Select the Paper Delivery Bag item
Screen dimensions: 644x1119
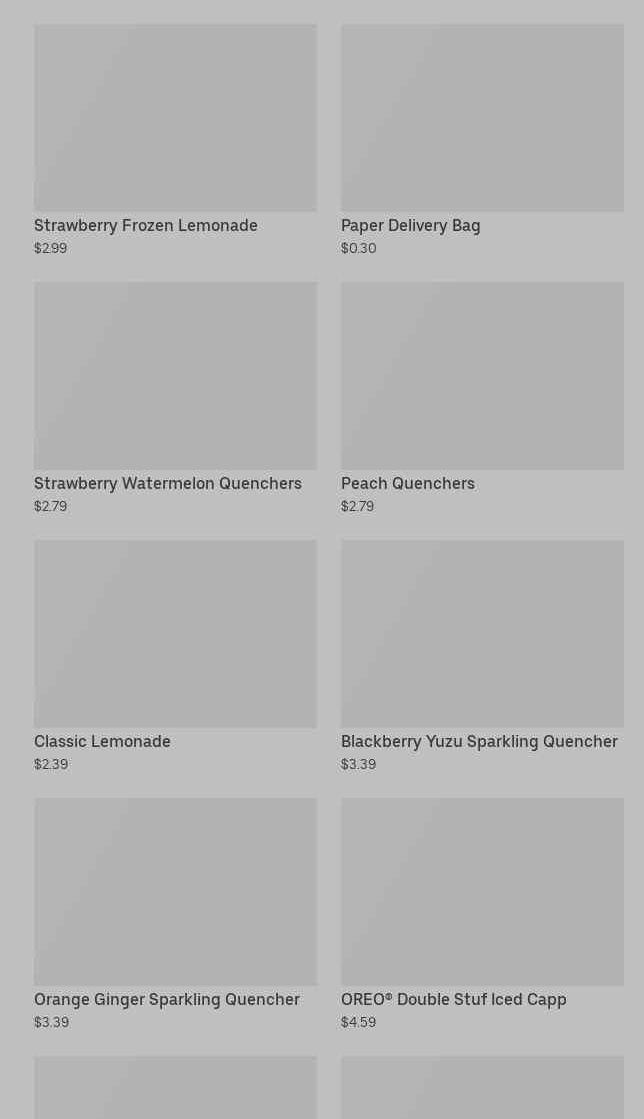[482, 141]
